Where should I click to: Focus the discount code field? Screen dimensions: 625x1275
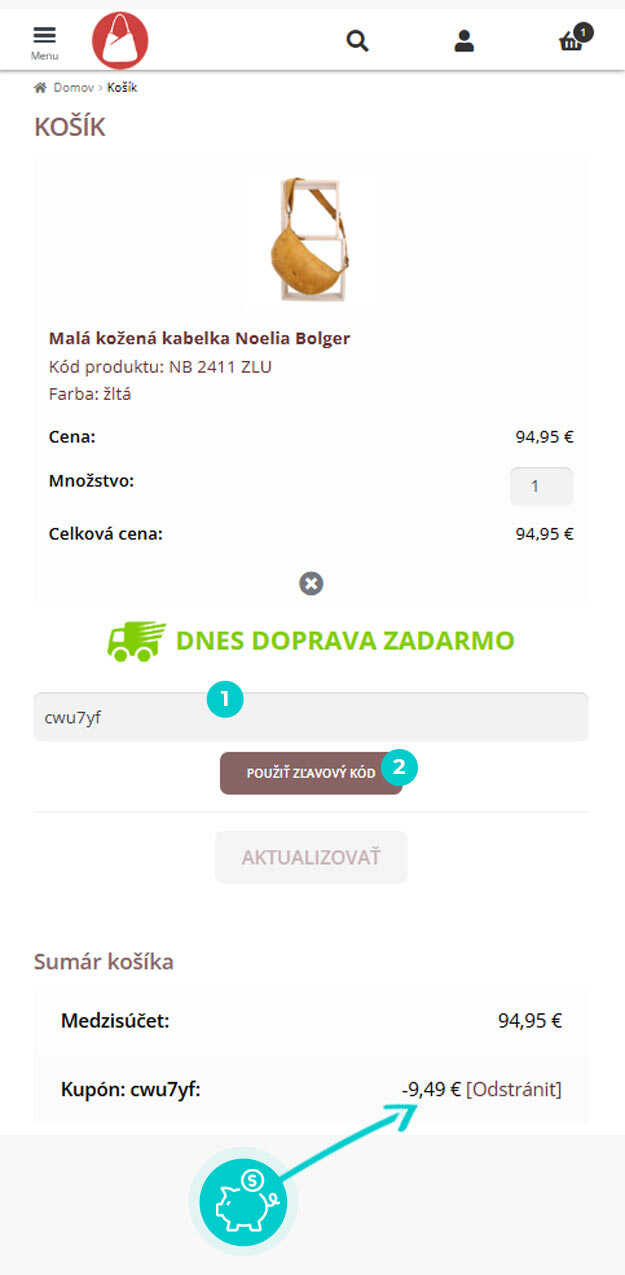point(311,717)
